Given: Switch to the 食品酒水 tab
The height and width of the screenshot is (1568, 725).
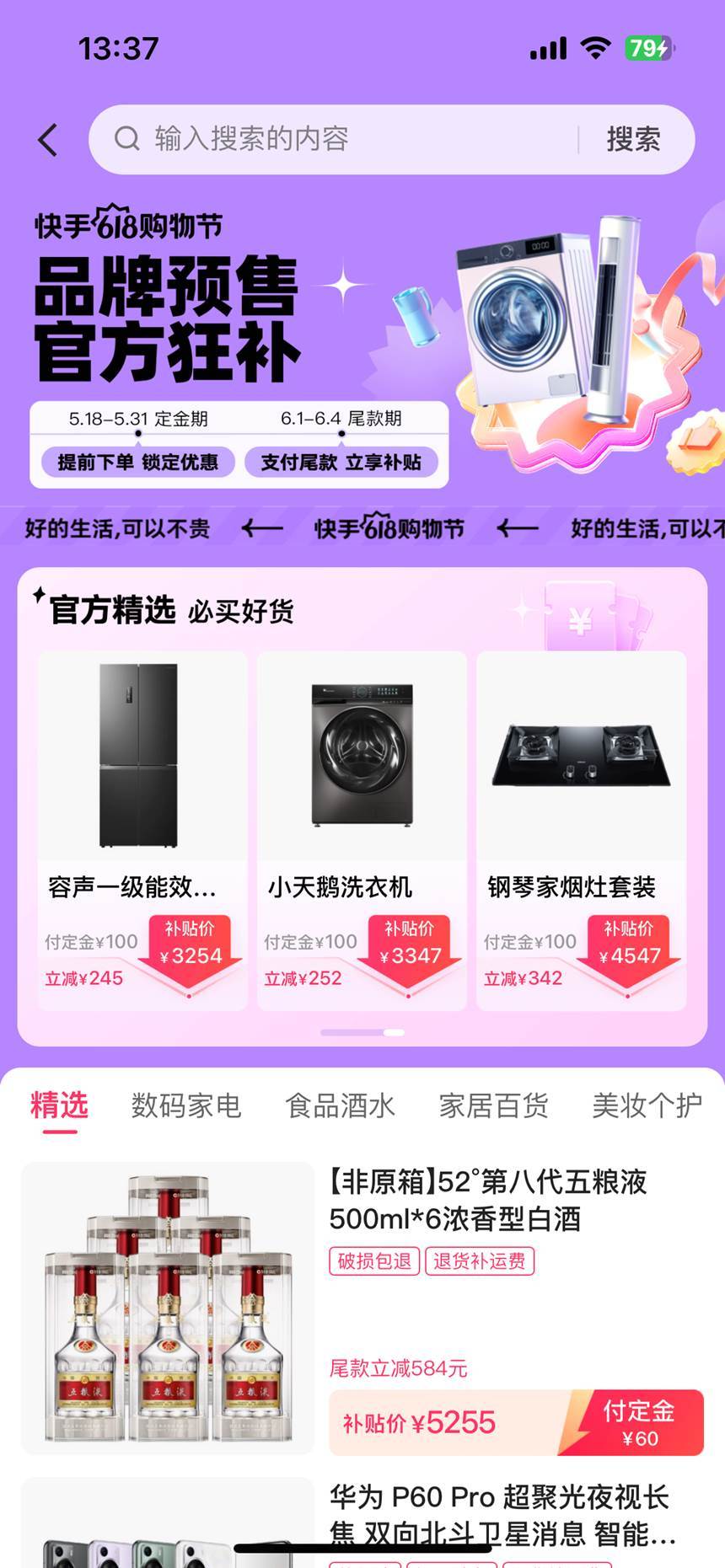Looking at the screenshot, I should (x=340, y=1105).
